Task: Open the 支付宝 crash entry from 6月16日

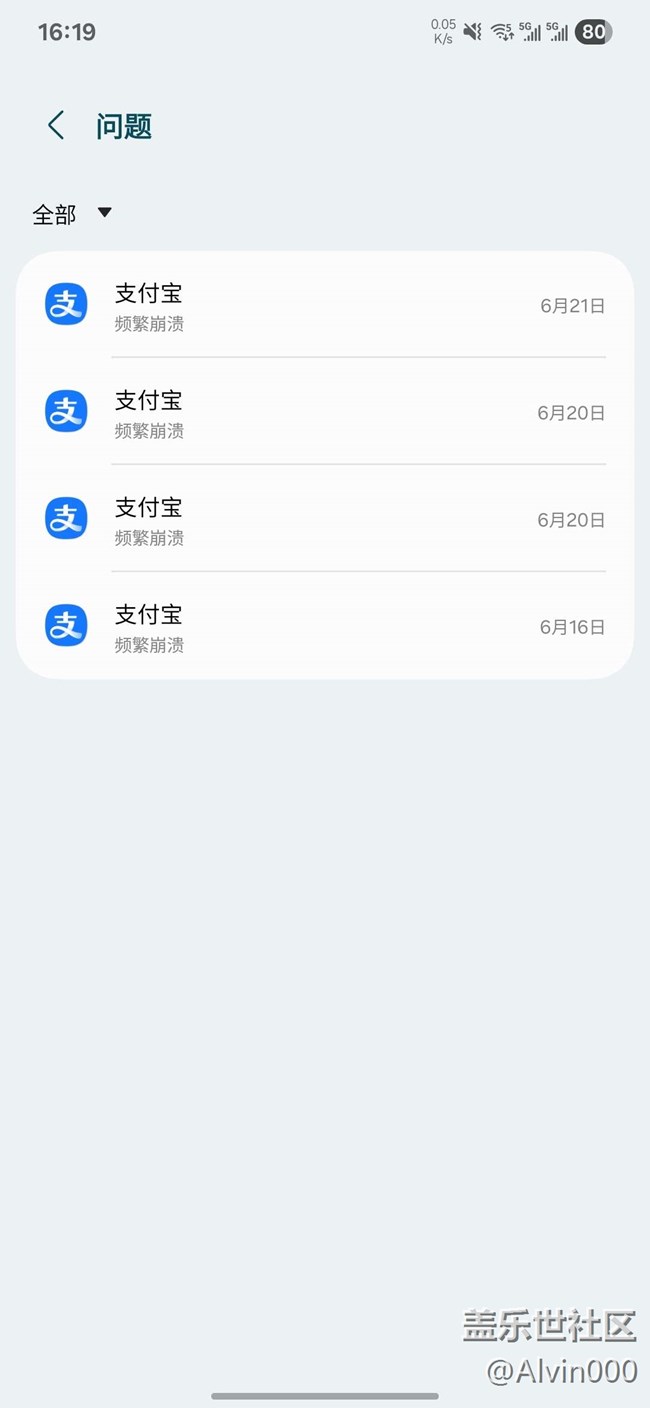Action: [x=324, y=627]
